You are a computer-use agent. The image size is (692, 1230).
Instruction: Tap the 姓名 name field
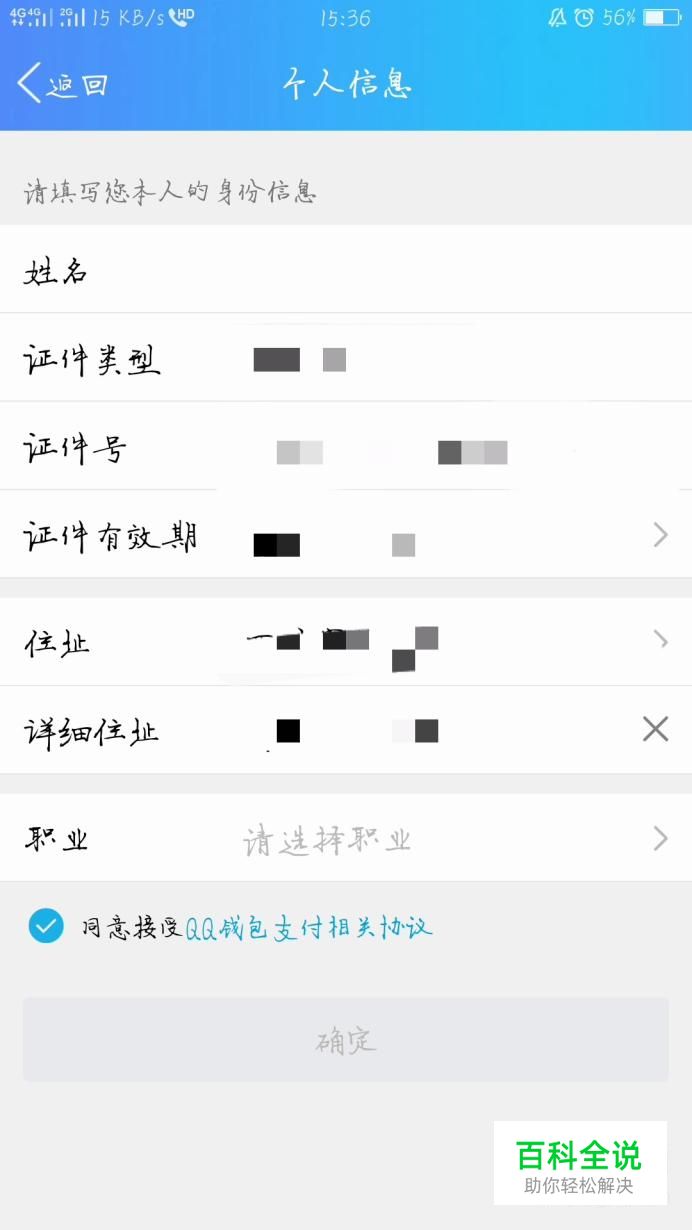346,269
